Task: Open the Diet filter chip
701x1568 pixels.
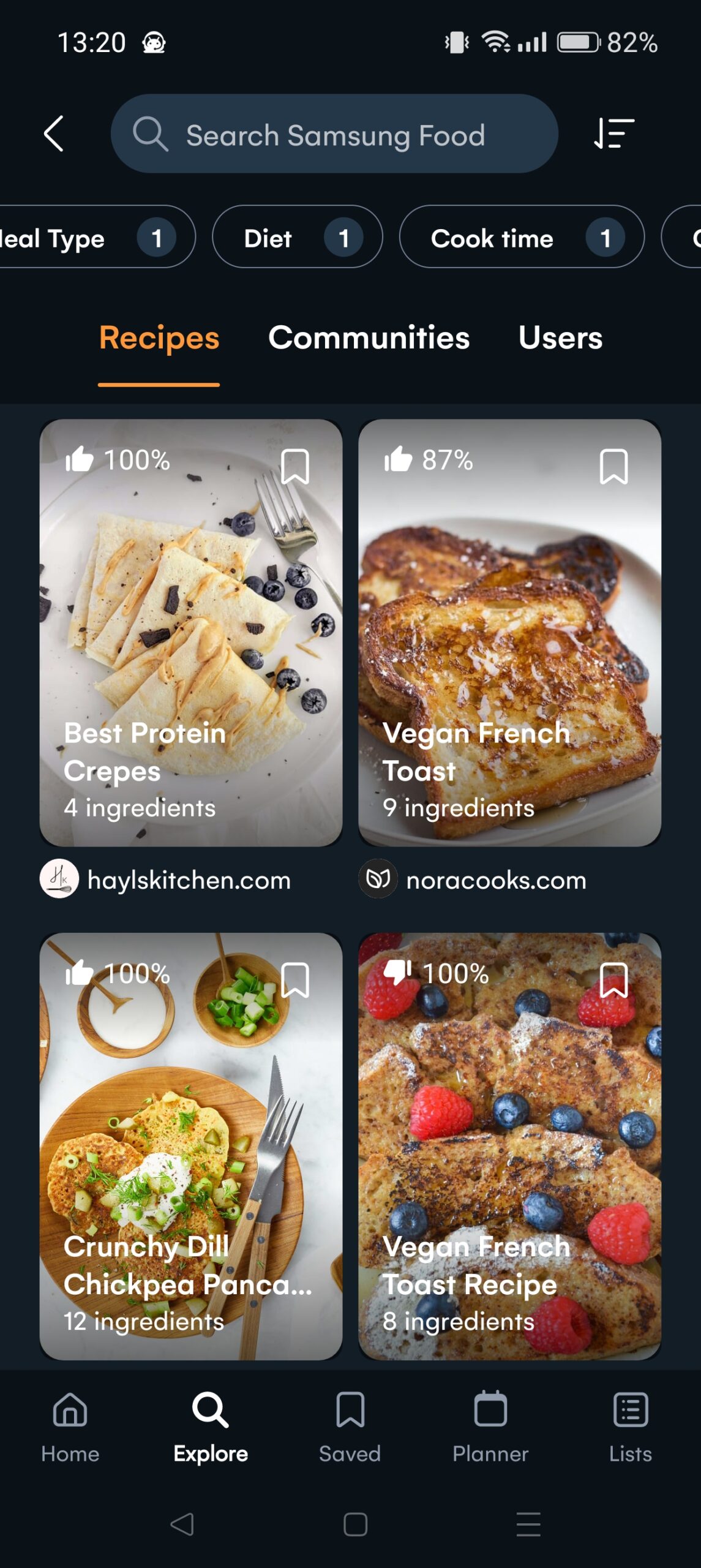Action: (x=298, y=237)
